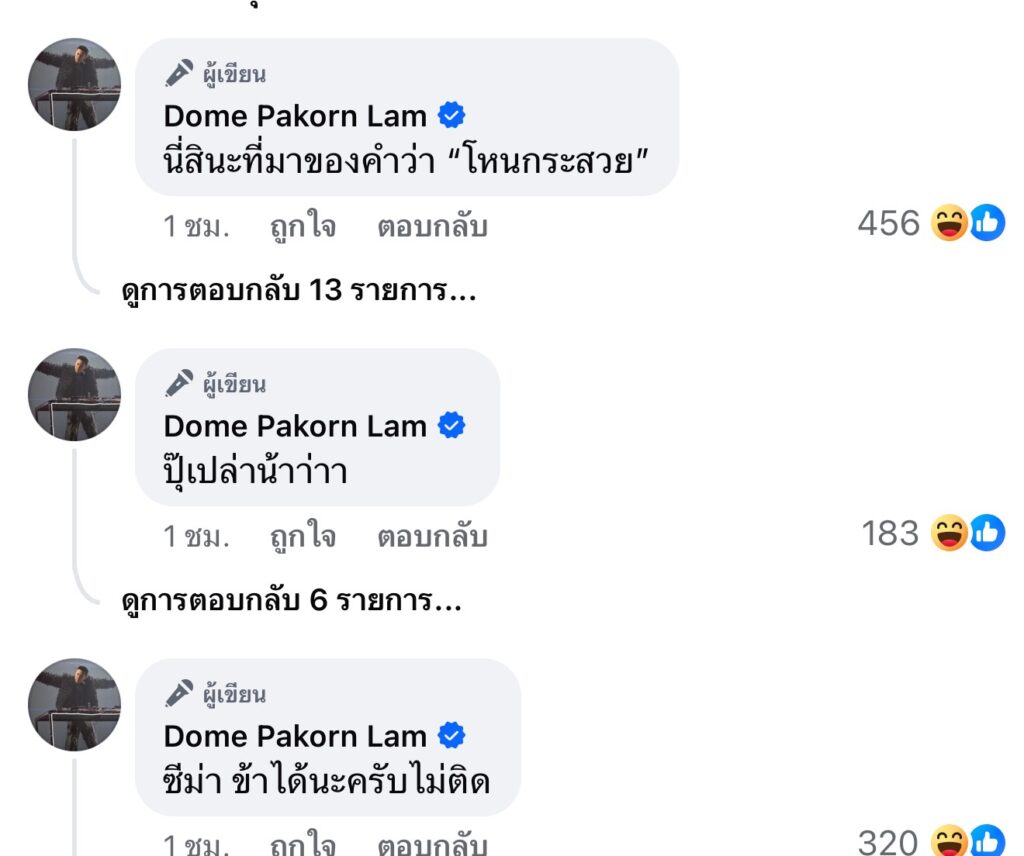Reply to the "โหนกระสวย" comment
Image resolution: width=1024 pixels, height=856 pixels.
(432, 227)
